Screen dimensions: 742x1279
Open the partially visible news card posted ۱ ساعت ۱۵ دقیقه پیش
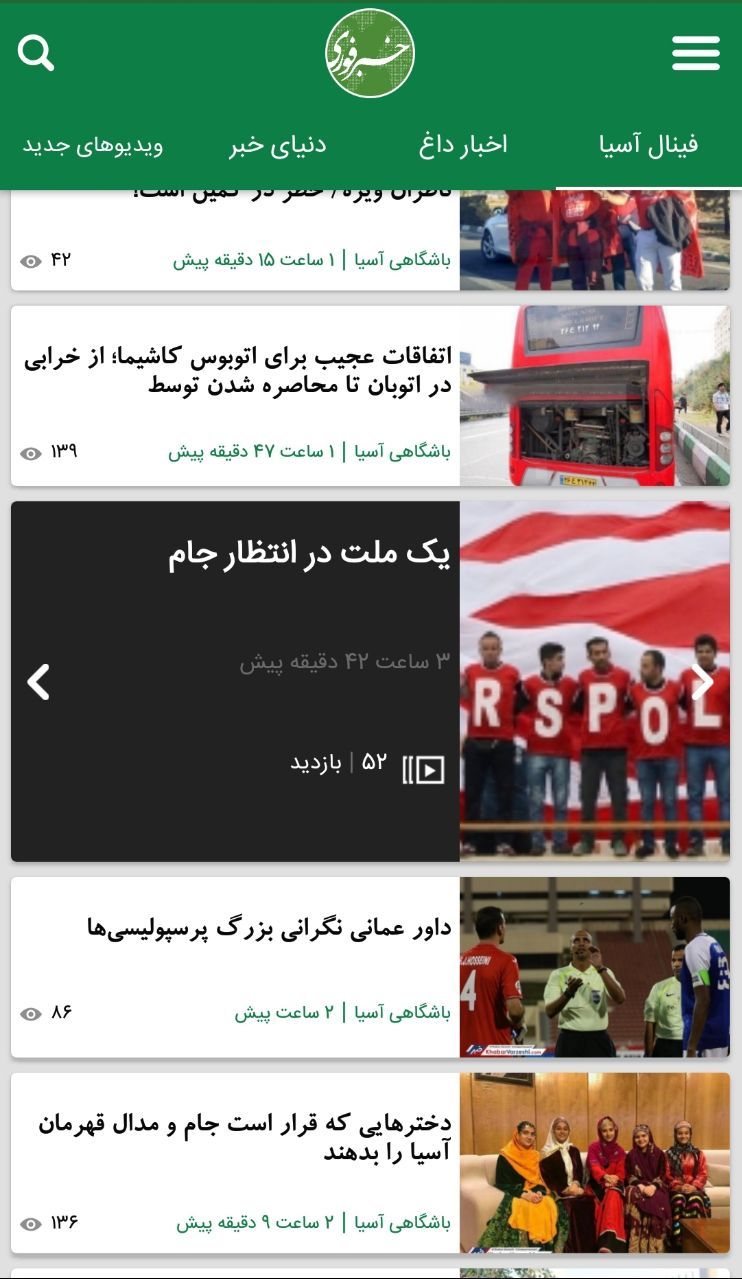tap(237, 240)
